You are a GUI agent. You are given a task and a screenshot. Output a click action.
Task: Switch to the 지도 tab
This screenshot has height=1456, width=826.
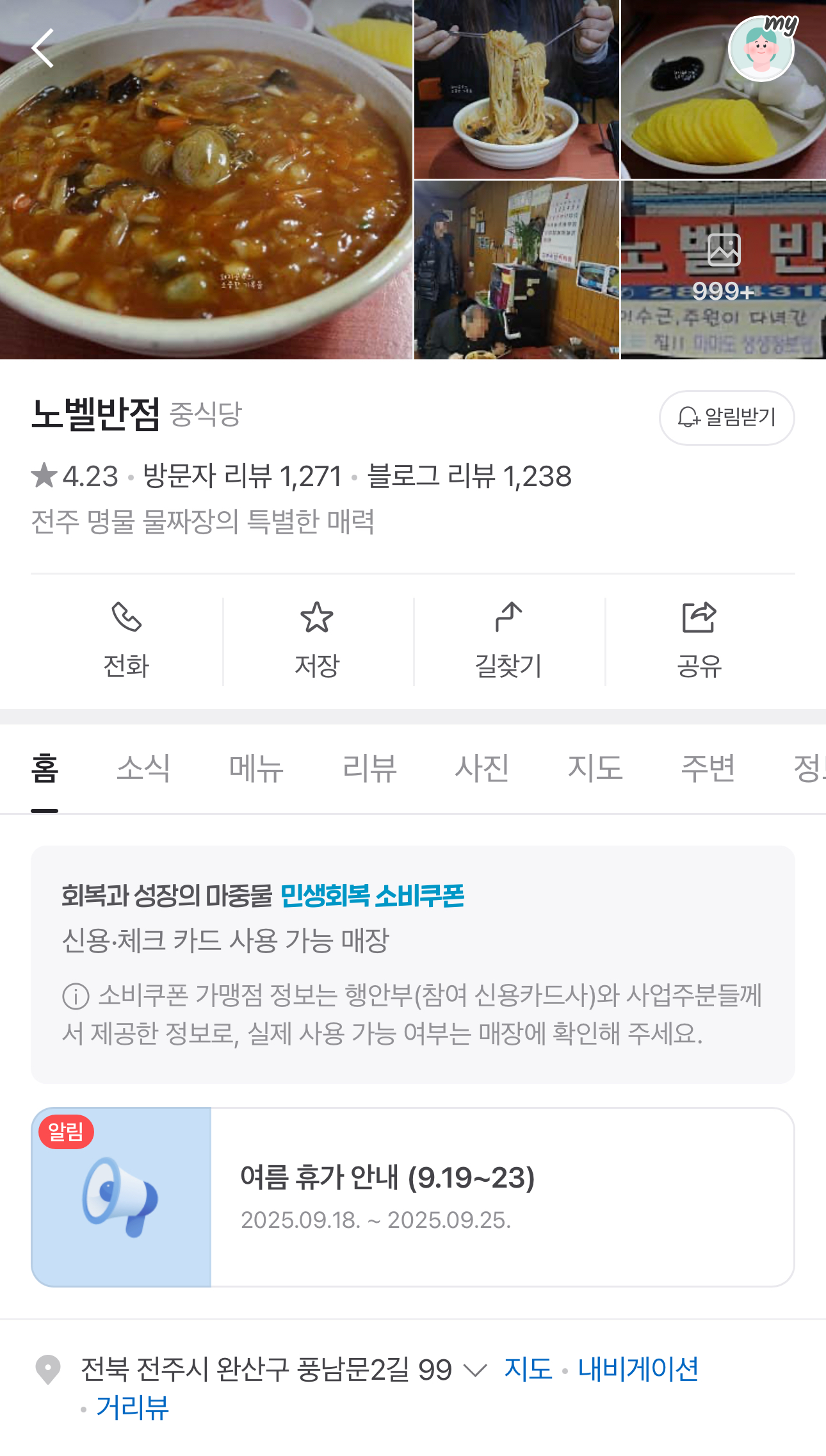(595, 768)
